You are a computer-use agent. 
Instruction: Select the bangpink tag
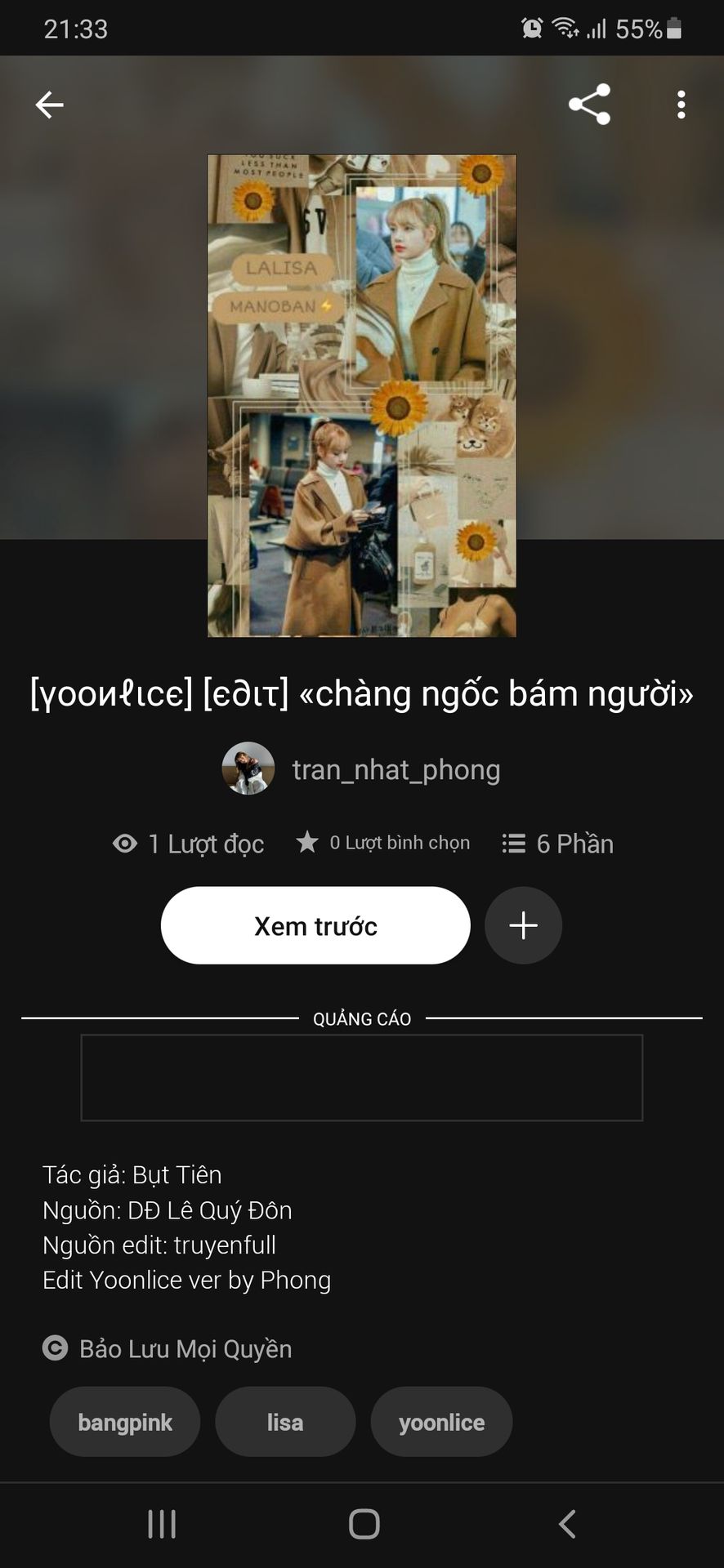point(125,1422)
